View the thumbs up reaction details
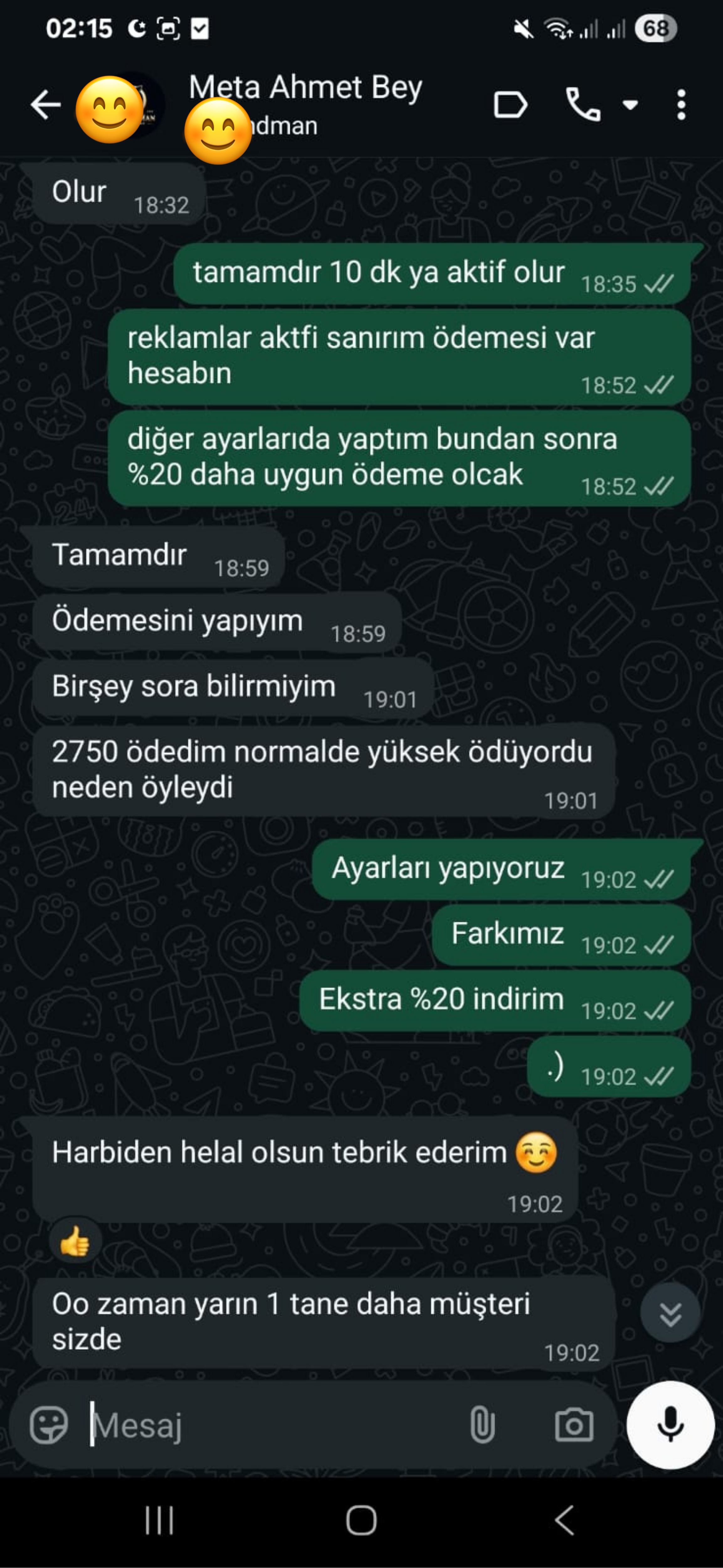Screen dimensions: 723x1568 coord(76,1241)
